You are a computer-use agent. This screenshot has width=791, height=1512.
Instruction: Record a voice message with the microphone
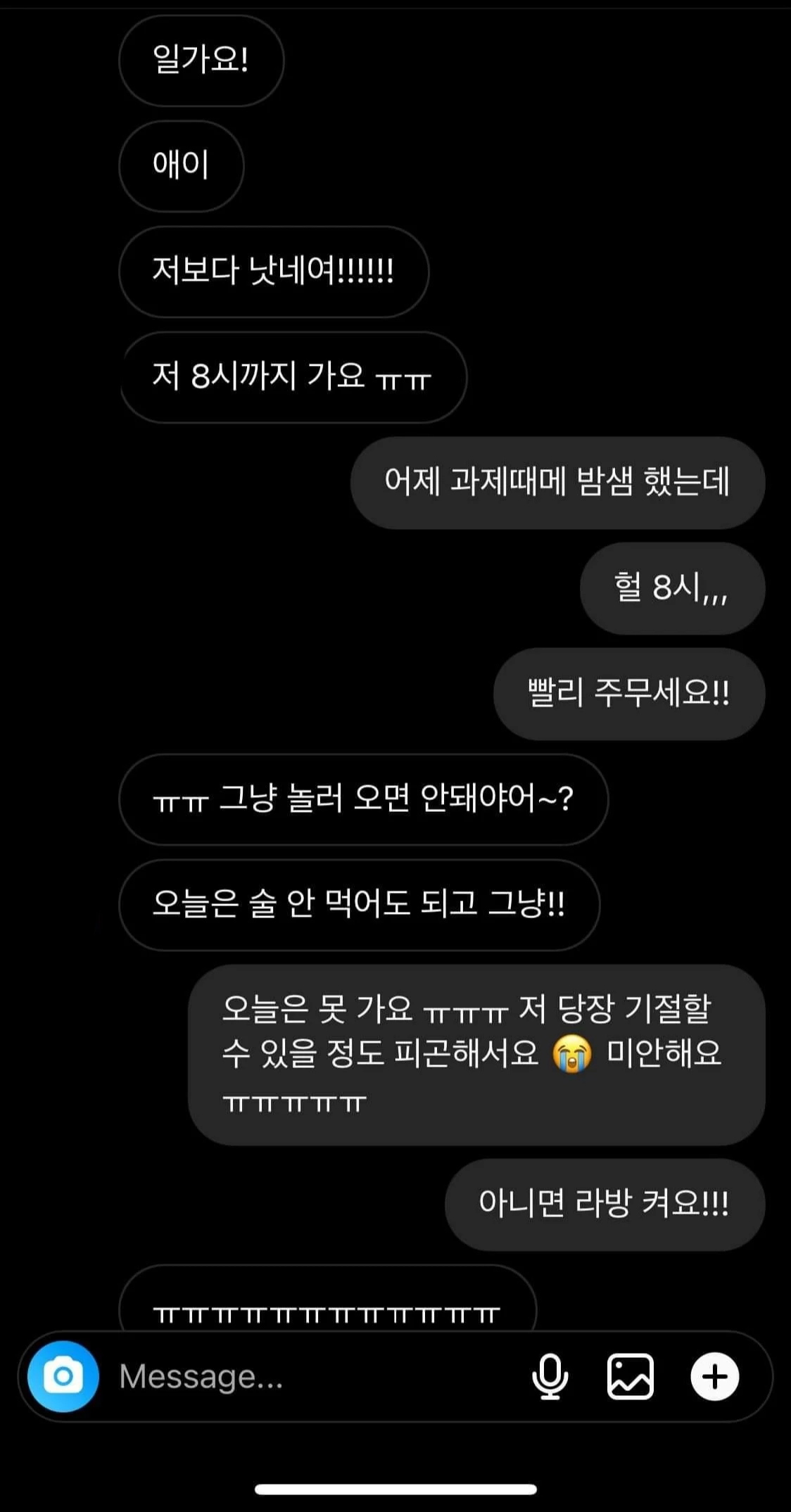(550, 1376)
